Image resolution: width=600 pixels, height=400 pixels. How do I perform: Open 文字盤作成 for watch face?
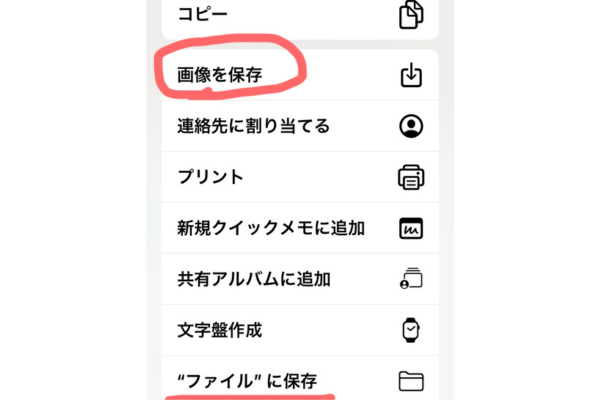[x=300, y=330]
